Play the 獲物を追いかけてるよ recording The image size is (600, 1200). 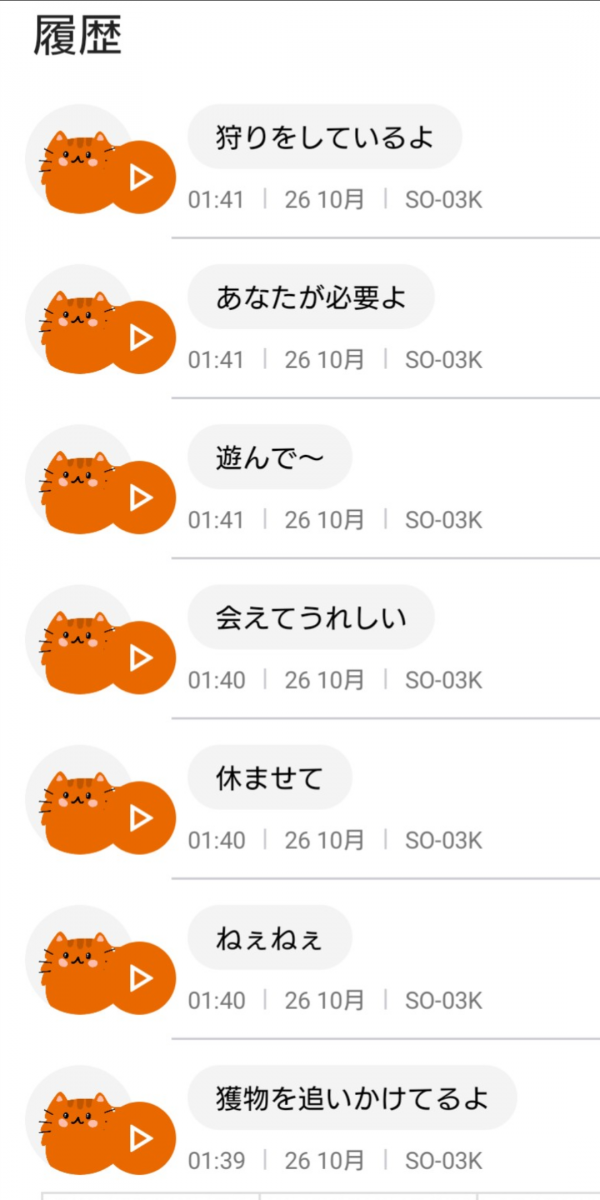click(141, 1138)
